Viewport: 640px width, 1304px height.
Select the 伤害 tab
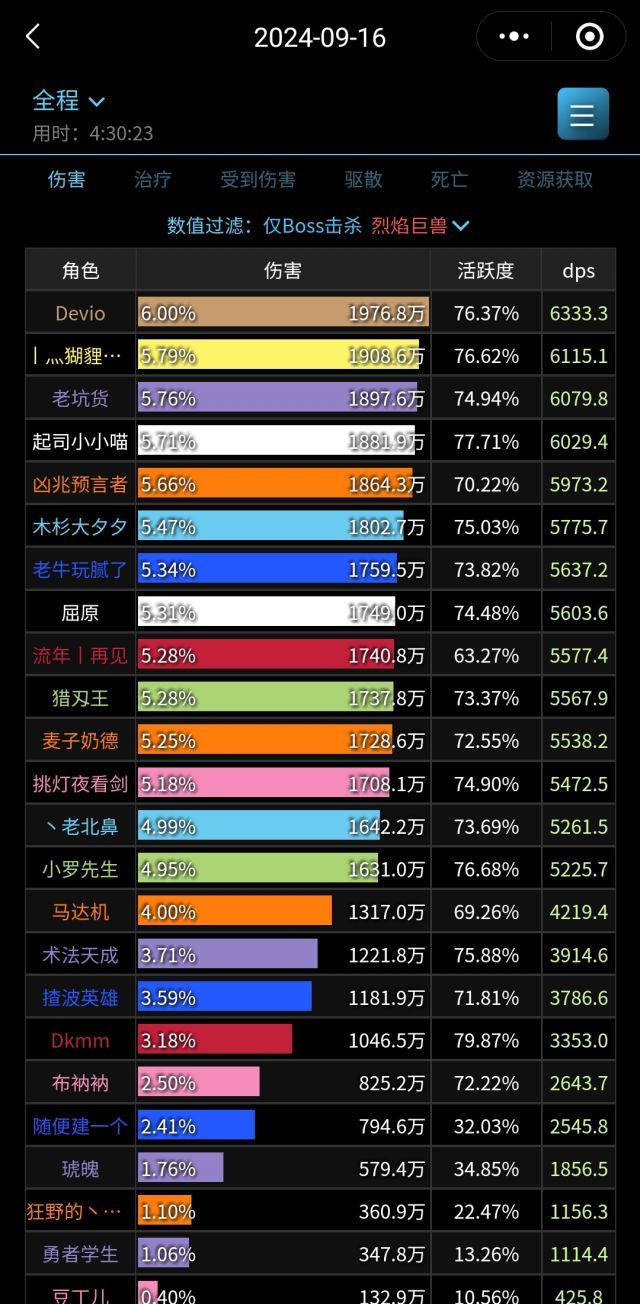point(67,180)
